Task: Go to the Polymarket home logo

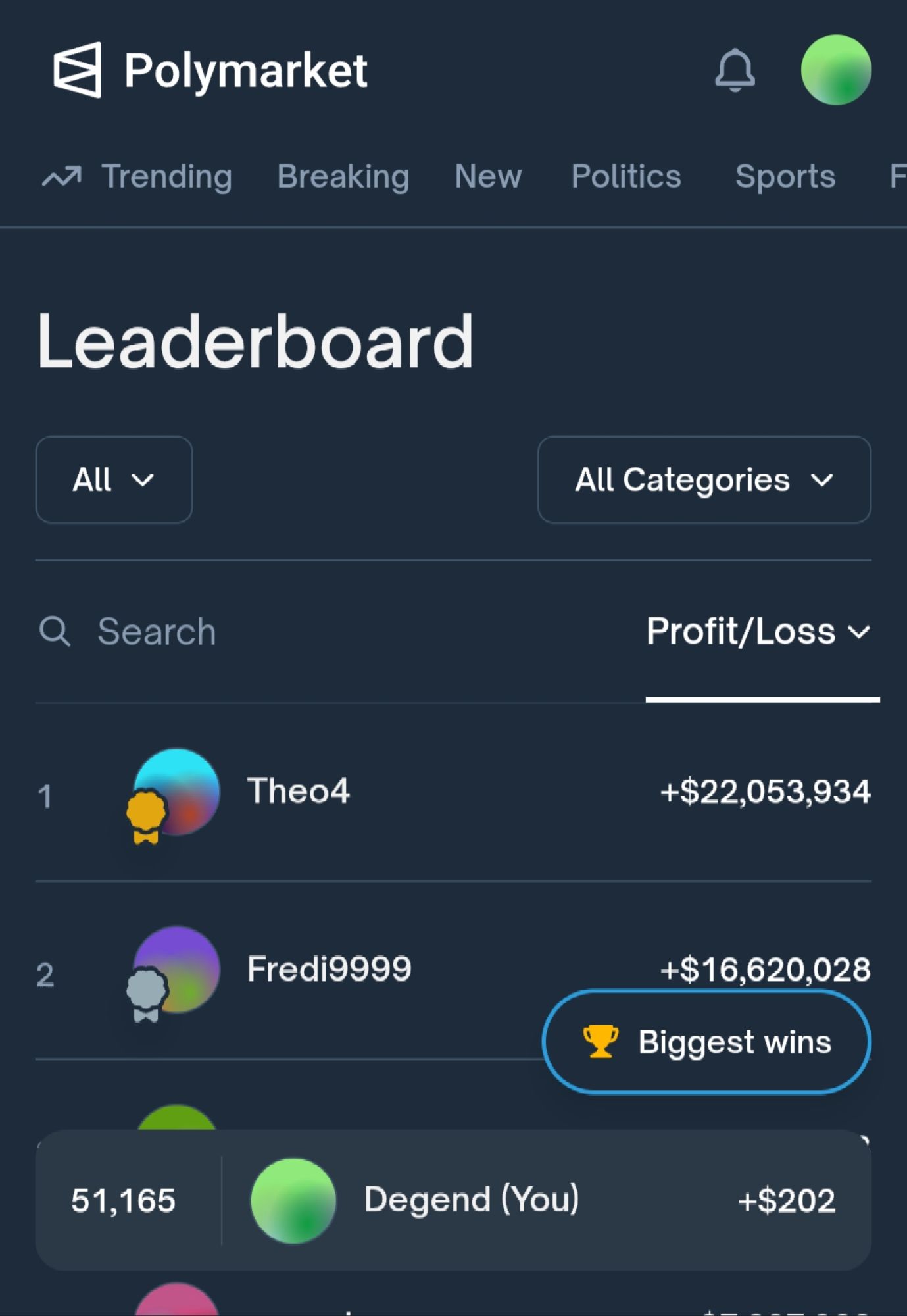Action: click(x=210, y=70)
